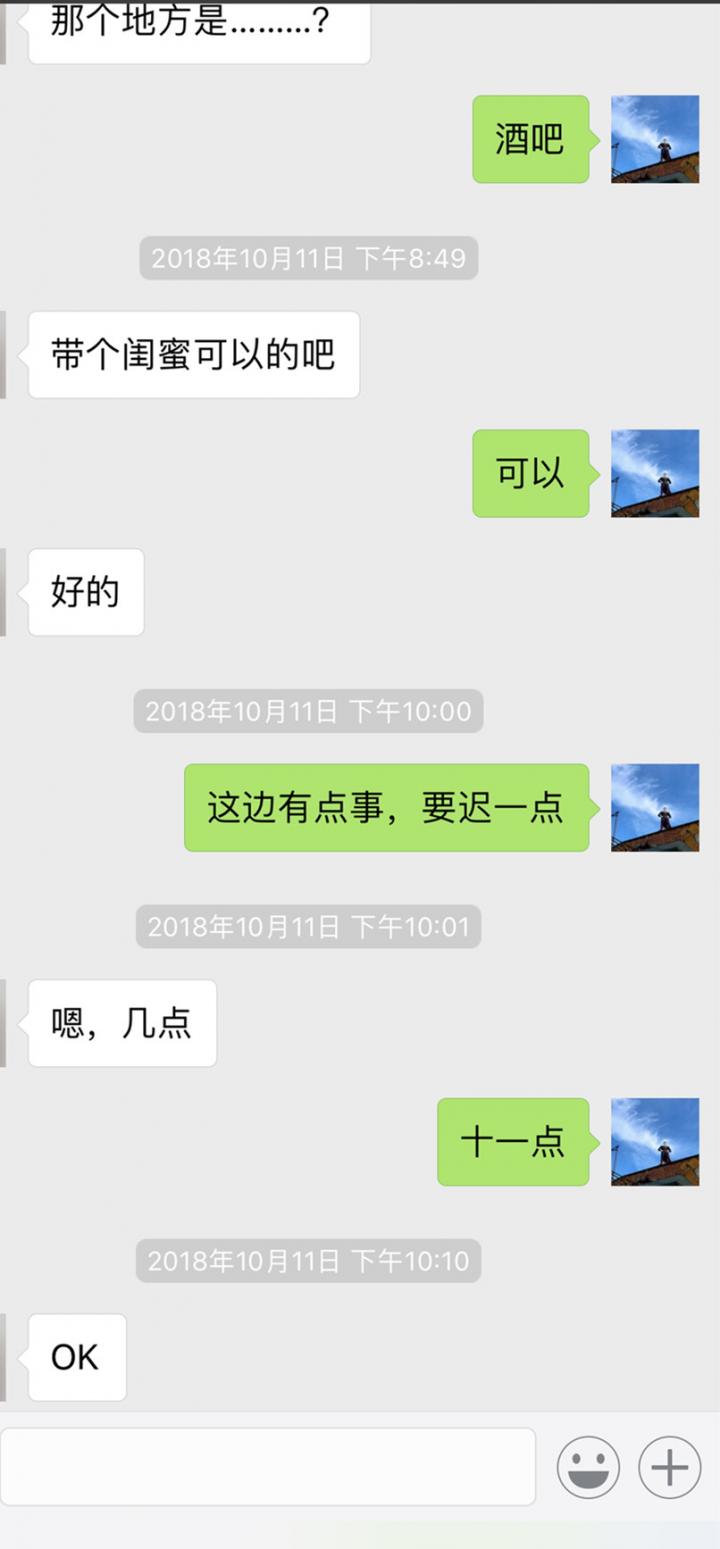720x1549 pixels.
Task: Tap the avatar beside 这边有点事 message
Action: point(655,810)
